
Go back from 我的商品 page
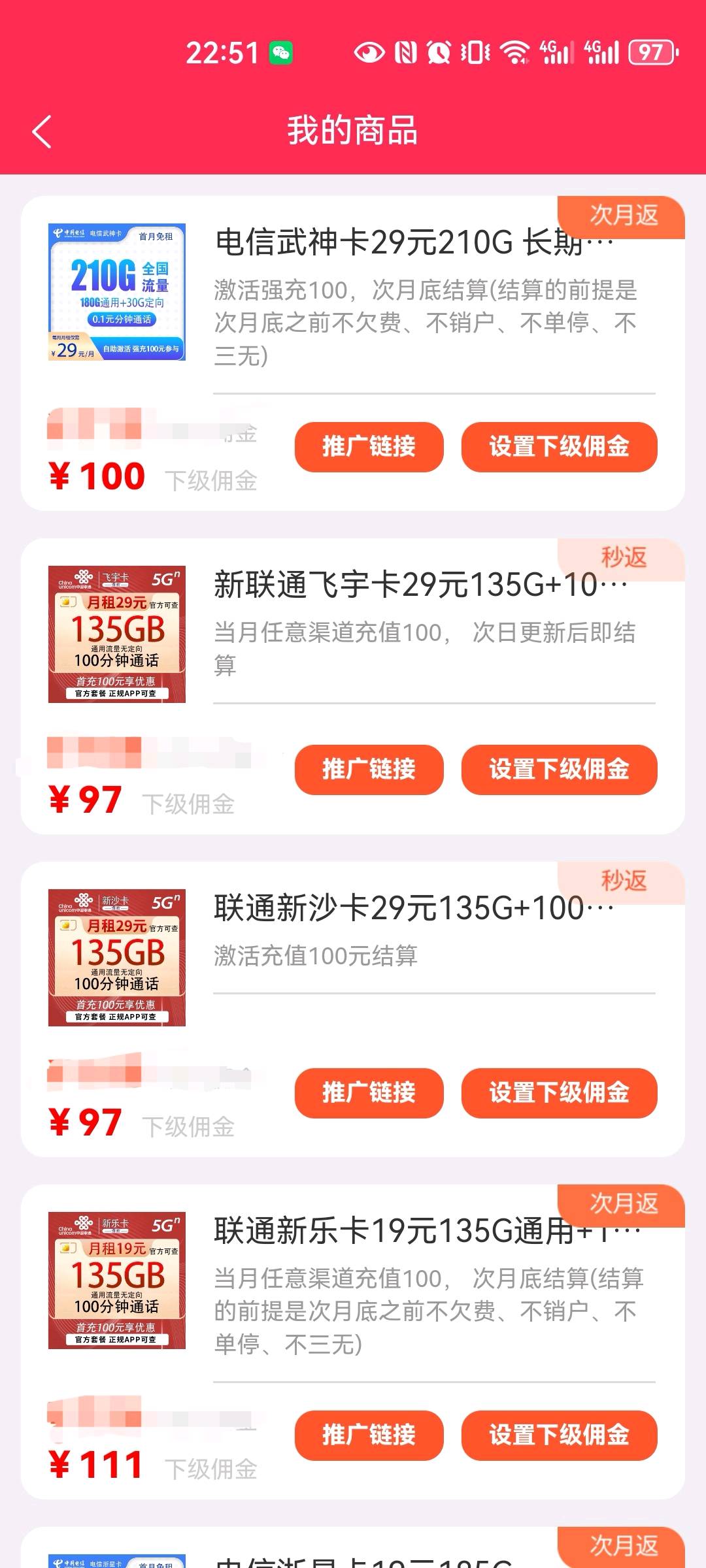42,131
